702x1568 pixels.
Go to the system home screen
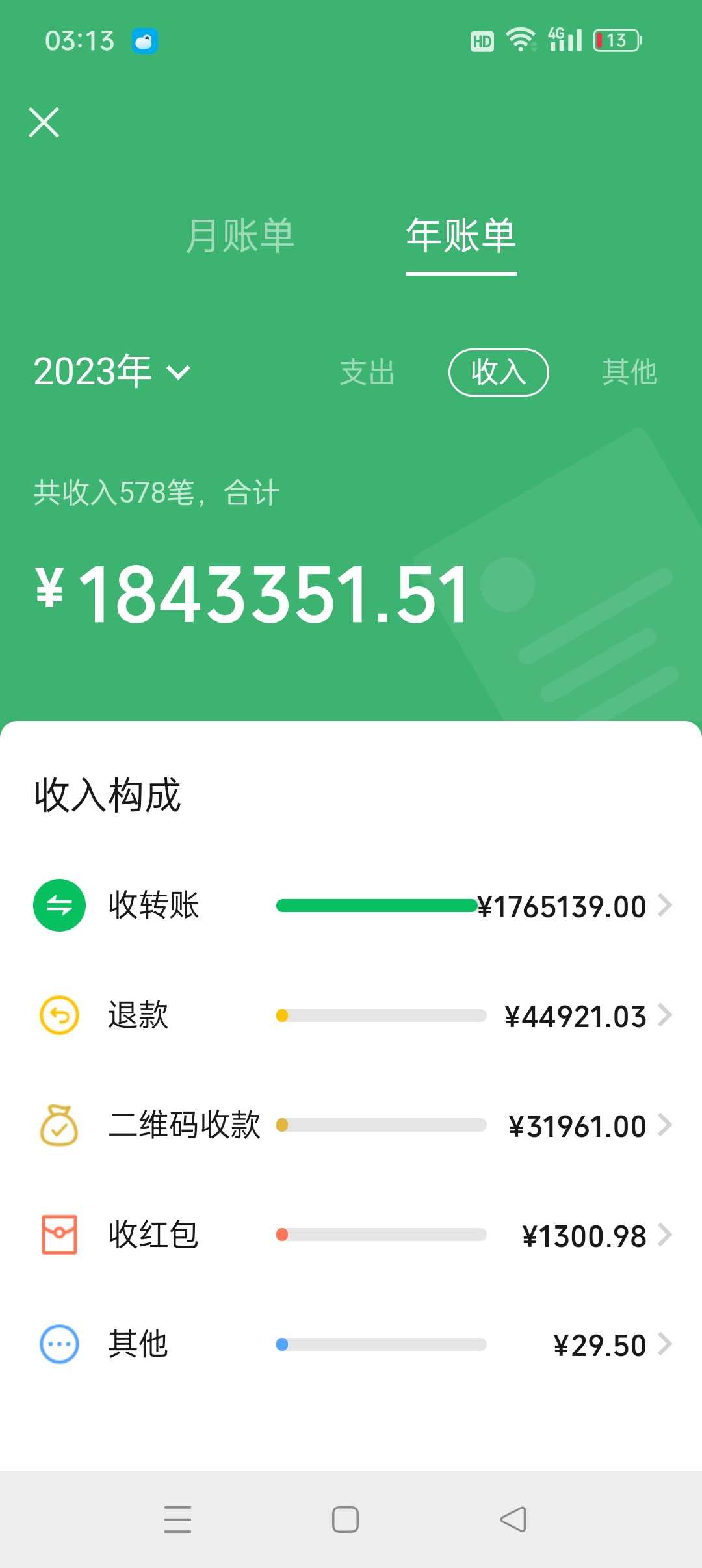pyautogui.click(x=345, y=1520)
